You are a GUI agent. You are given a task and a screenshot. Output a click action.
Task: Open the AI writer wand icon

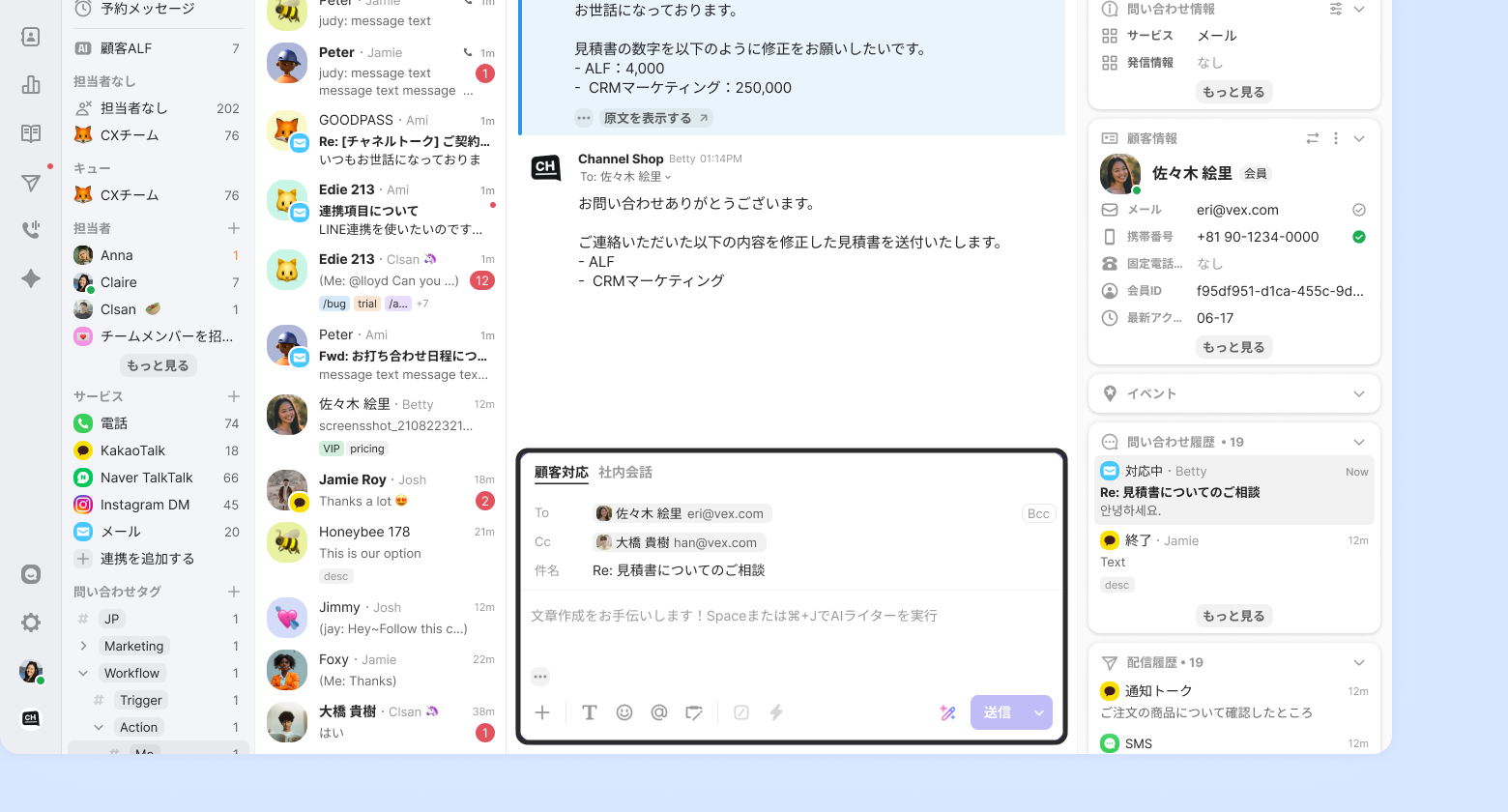coord(947,712)
